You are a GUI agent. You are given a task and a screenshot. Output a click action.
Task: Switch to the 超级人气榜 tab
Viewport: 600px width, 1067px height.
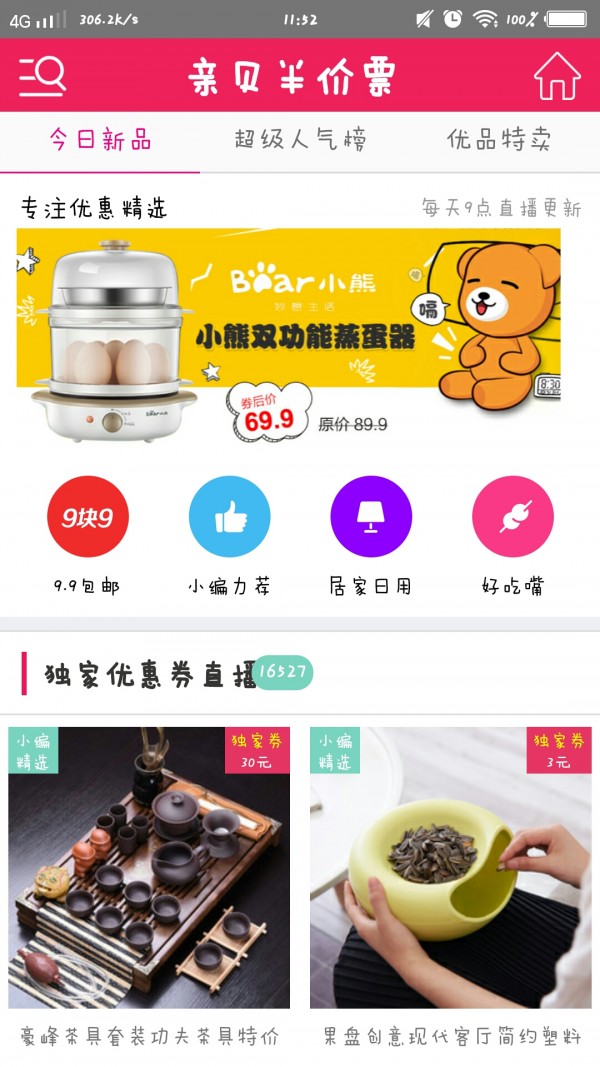pos(300,140)
